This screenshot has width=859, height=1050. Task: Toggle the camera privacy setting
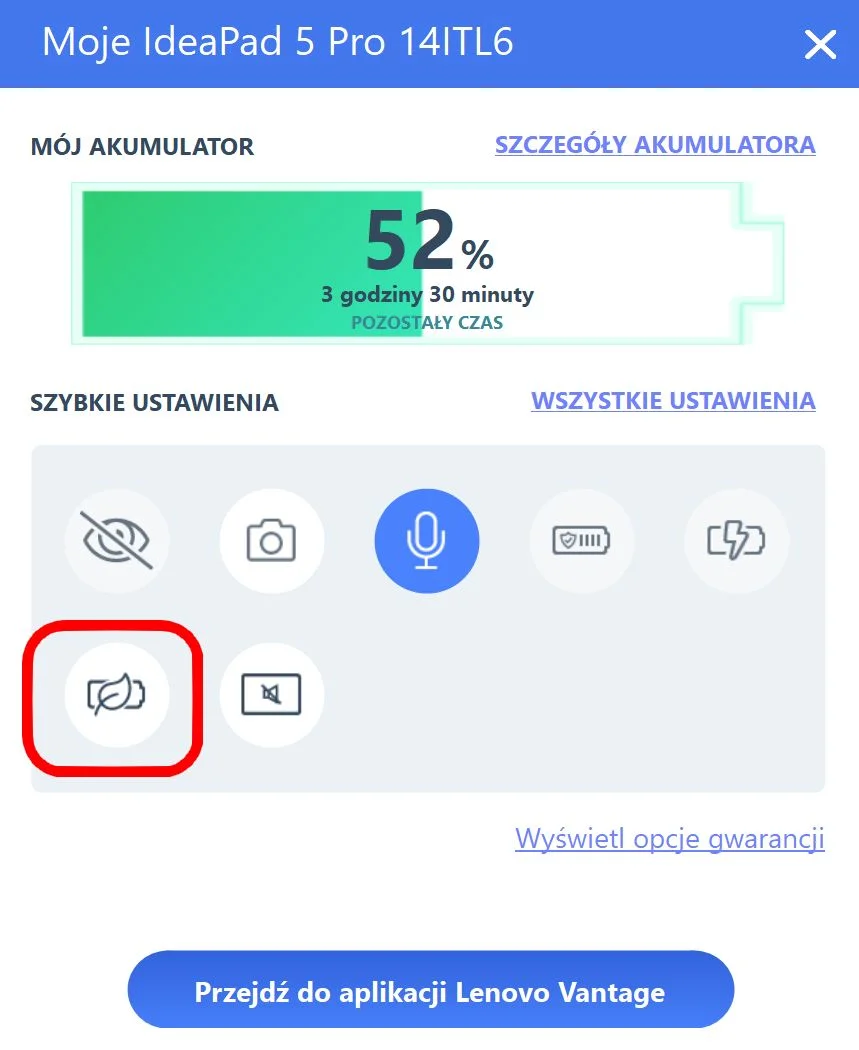(272, 541)
